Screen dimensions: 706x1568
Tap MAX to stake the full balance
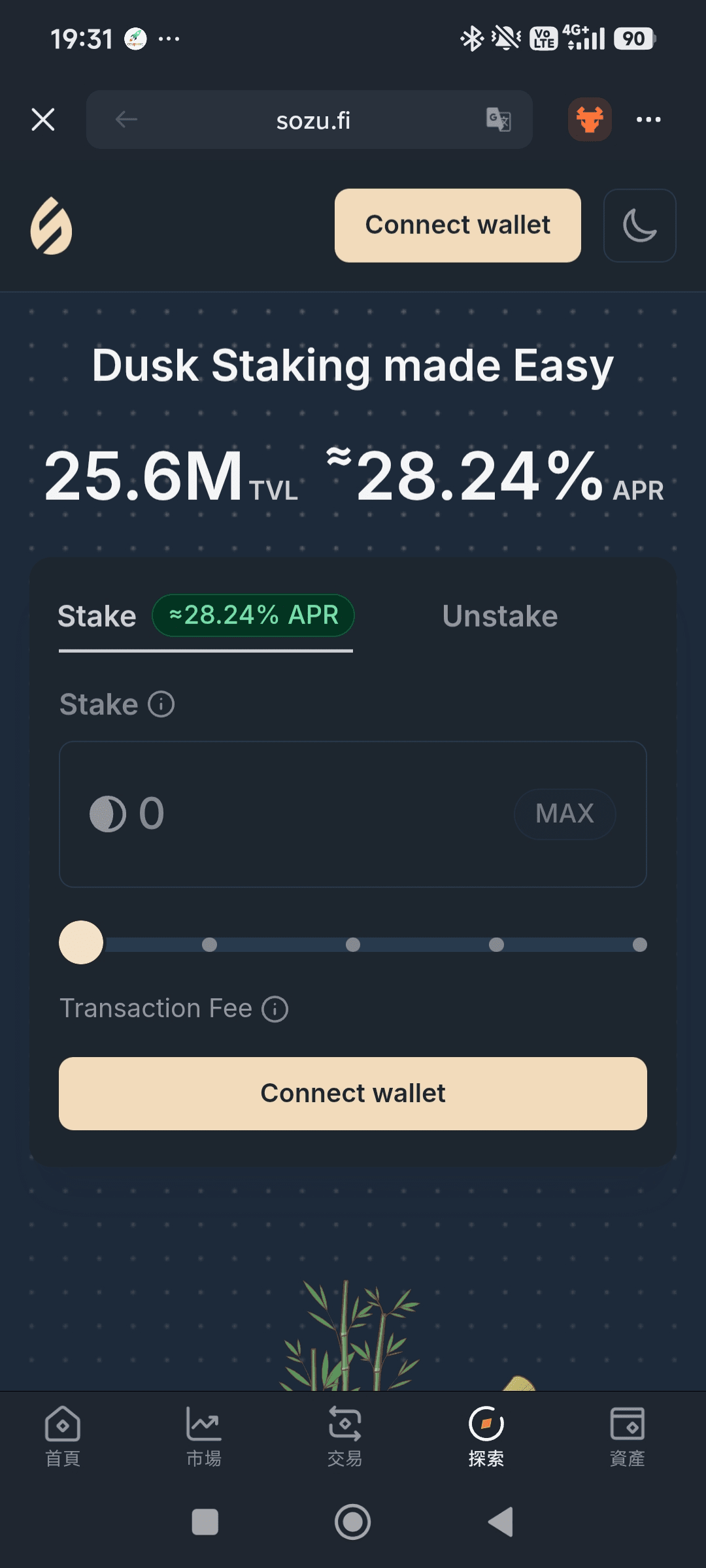564,814
